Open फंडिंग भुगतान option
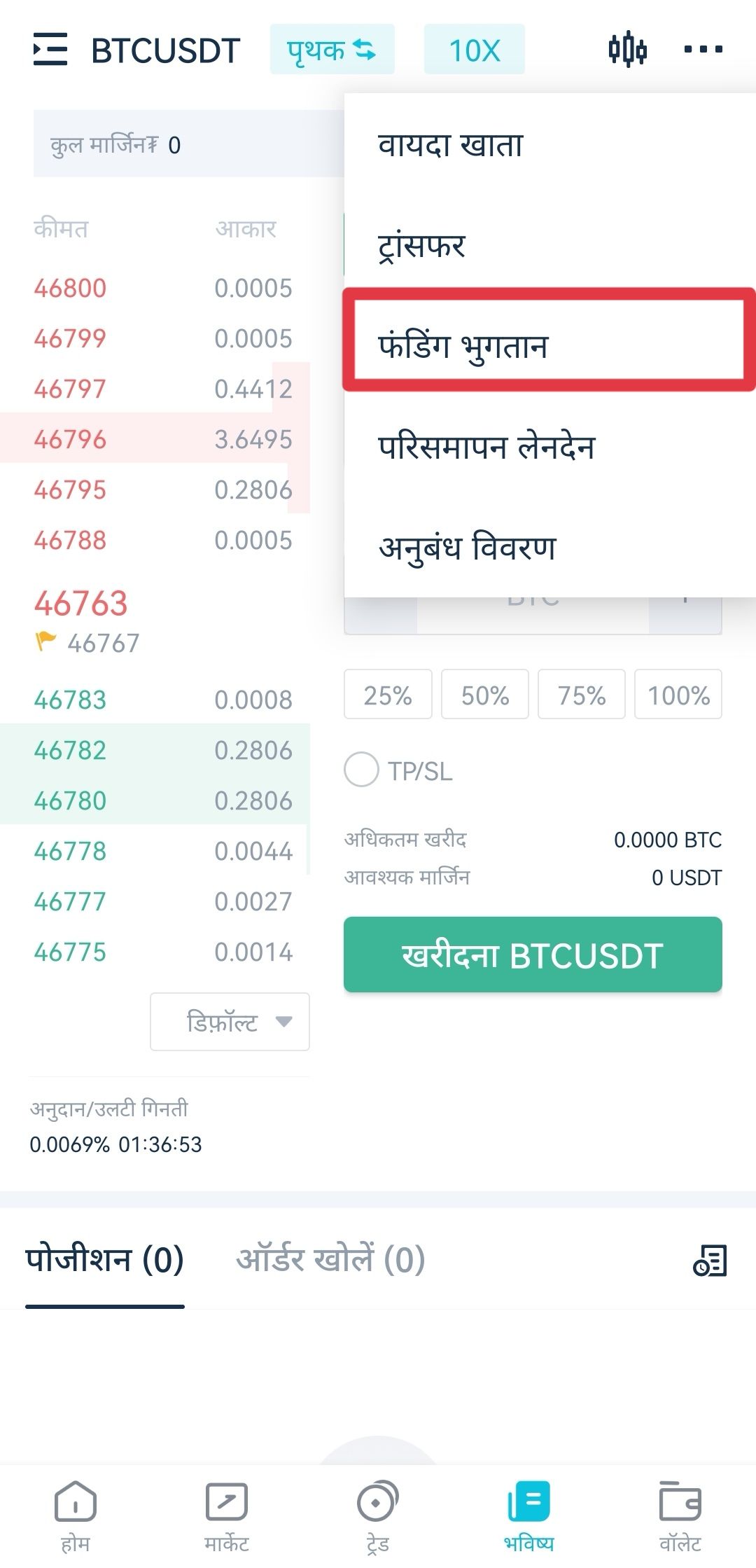Screen dimensions: 756x1568 pos(549,339)
